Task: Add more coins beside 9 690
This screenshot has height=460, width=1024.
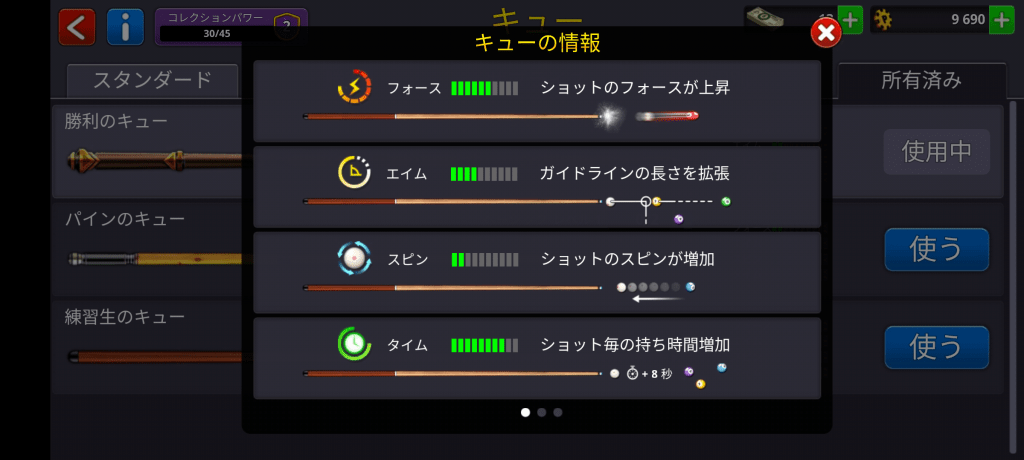Action: coord(1001,19)
